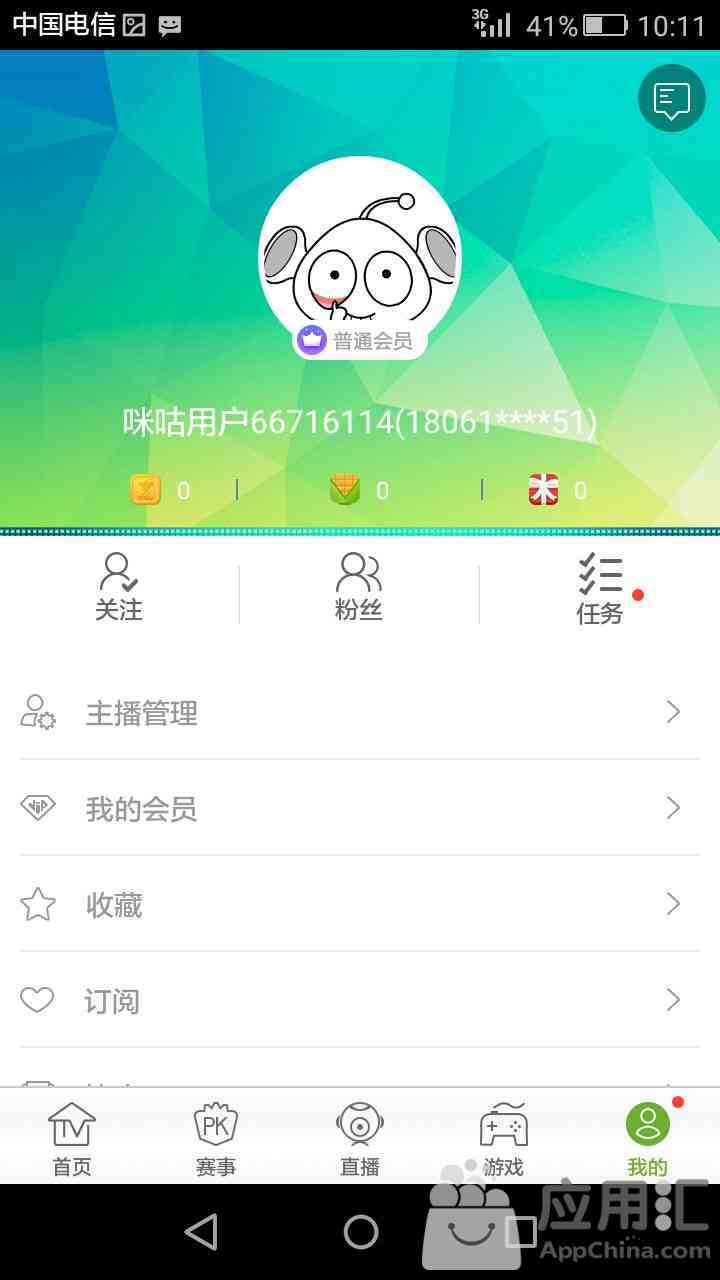Switch to 直播 live tab

360,1138
